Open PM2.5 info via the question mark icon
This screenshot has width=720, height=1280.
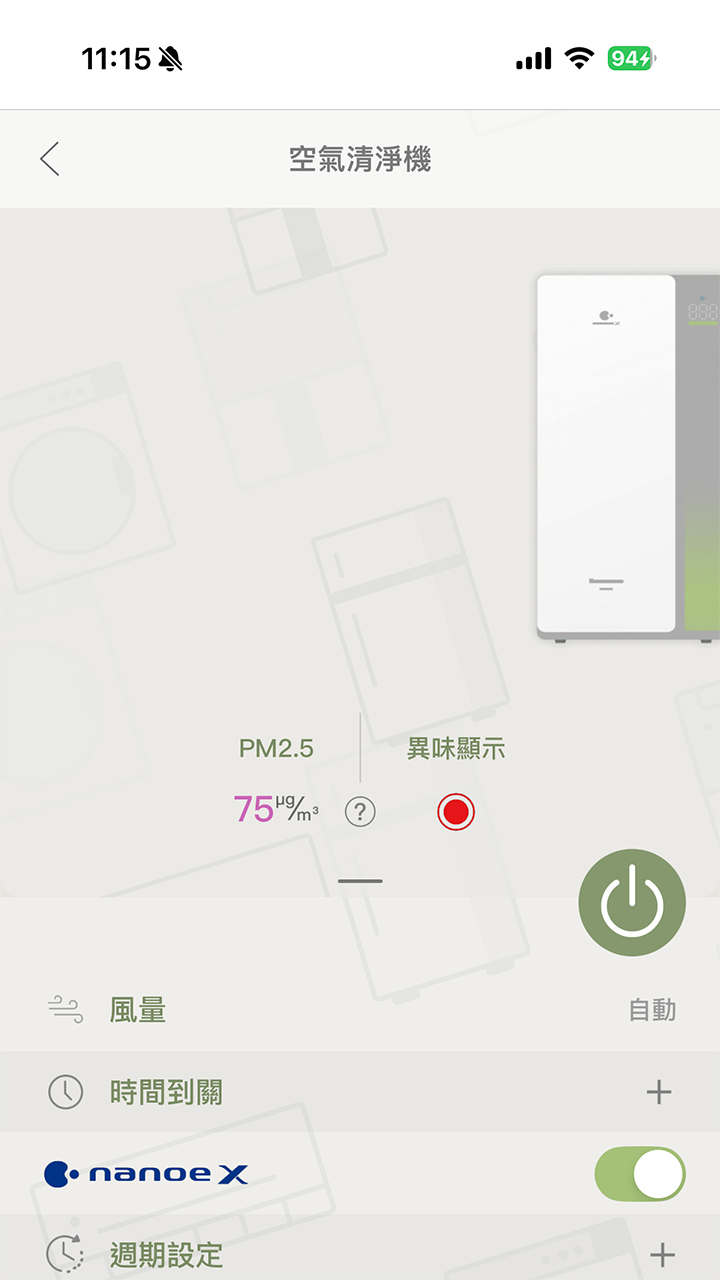tap(360, 812)
